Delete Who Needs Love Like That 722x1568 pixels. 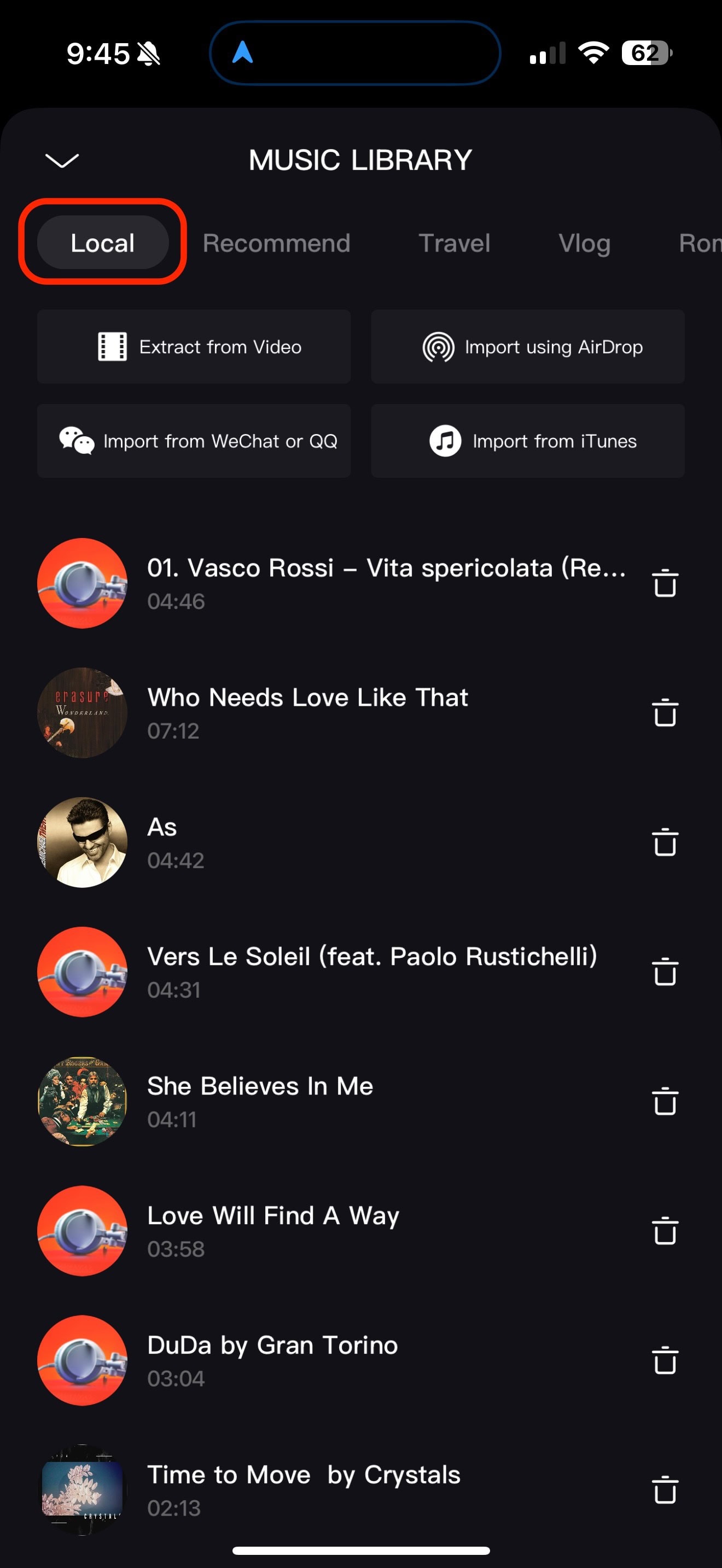pyautogui.click(x=665, y=713)
